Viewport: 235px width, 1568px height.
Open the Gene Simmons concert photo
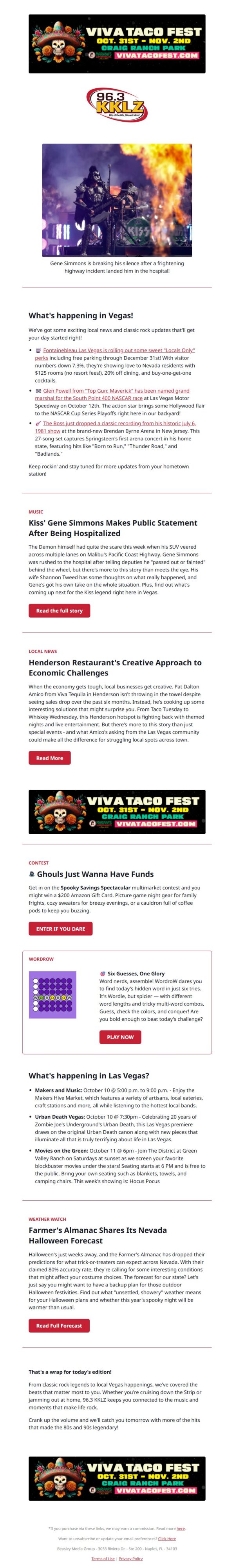pos(117,199)
